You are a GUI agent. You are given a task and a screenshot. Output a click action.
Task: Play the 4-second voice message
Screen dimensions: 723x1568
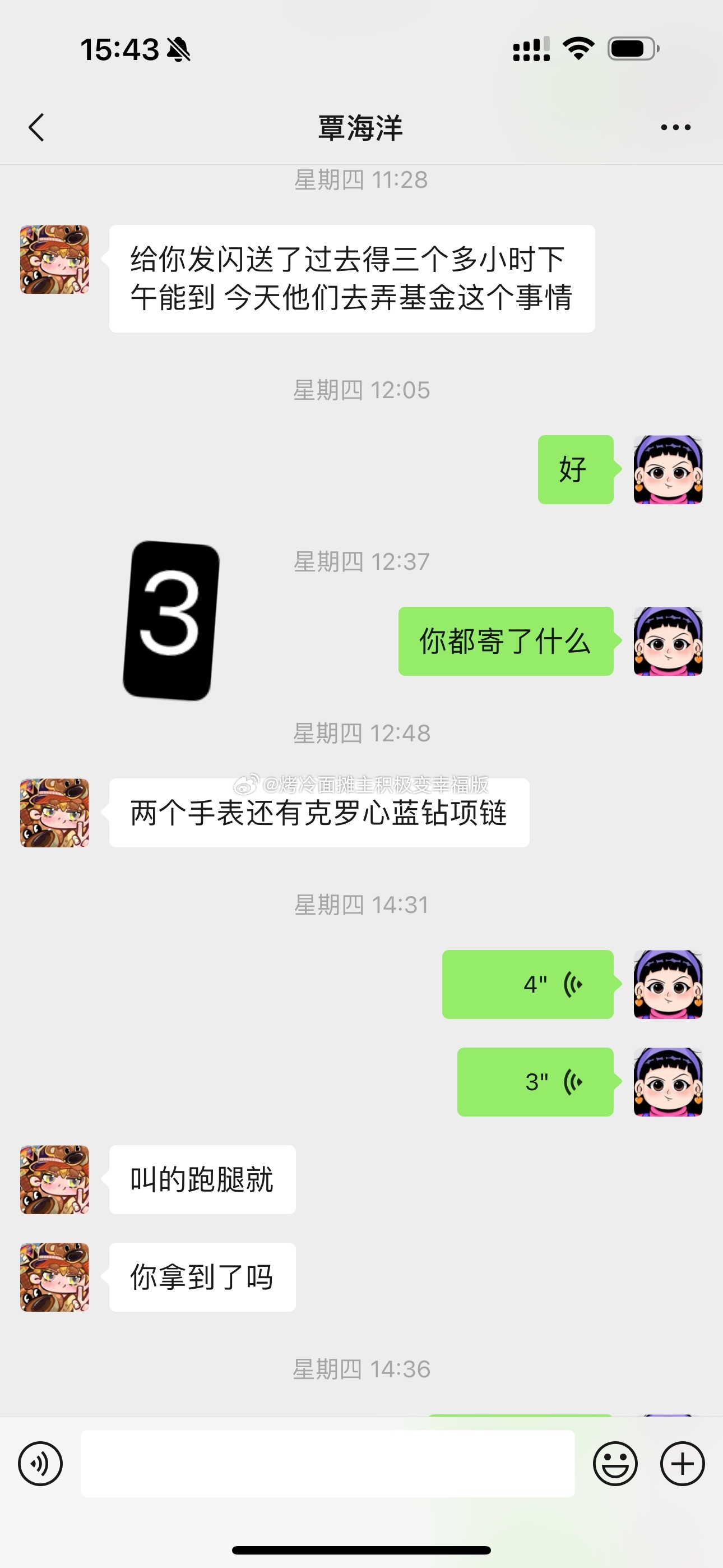(527, 984)
